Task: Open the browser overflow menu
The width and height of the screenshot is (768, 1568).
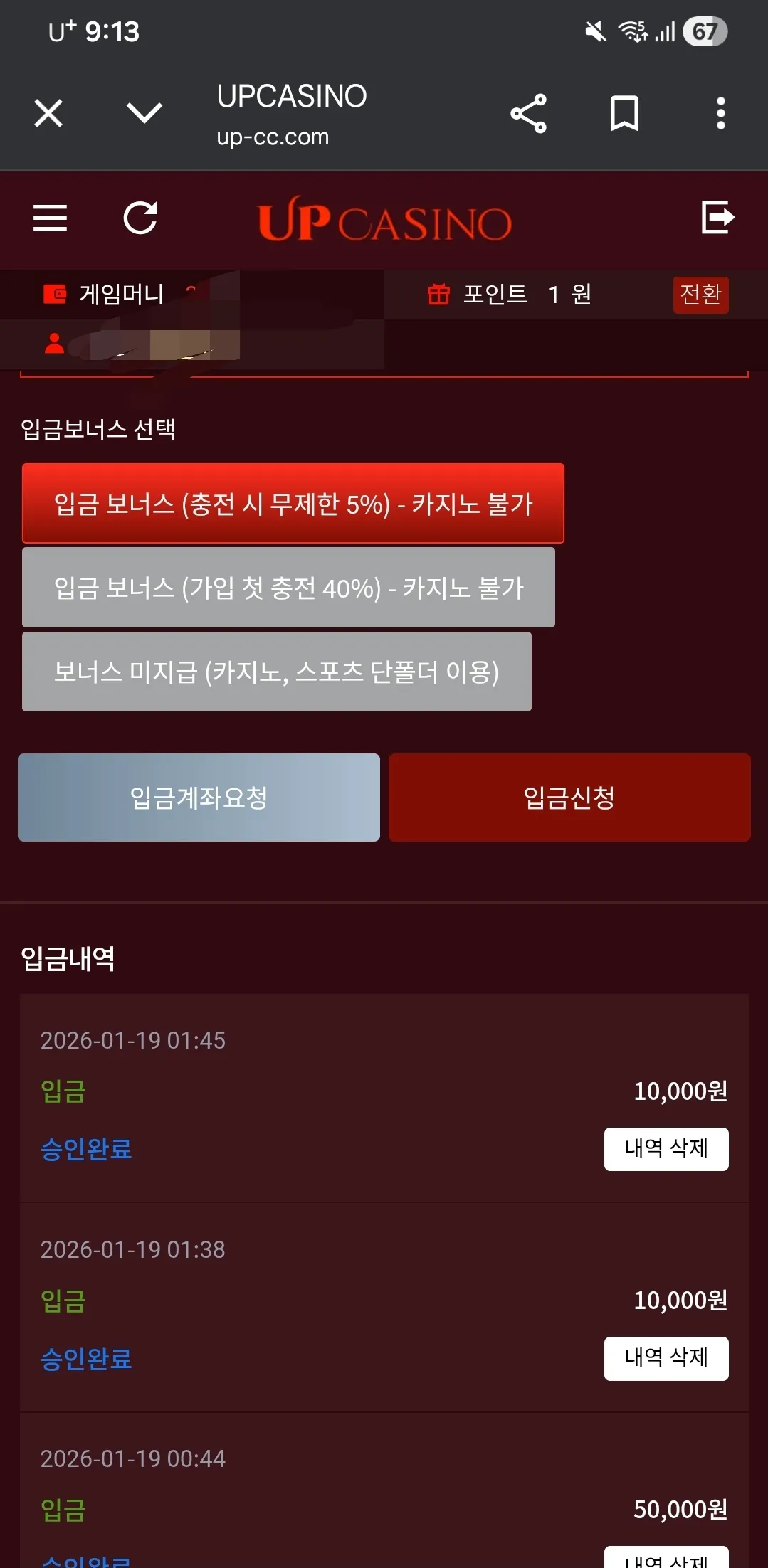Action: [x=720, y=113]
